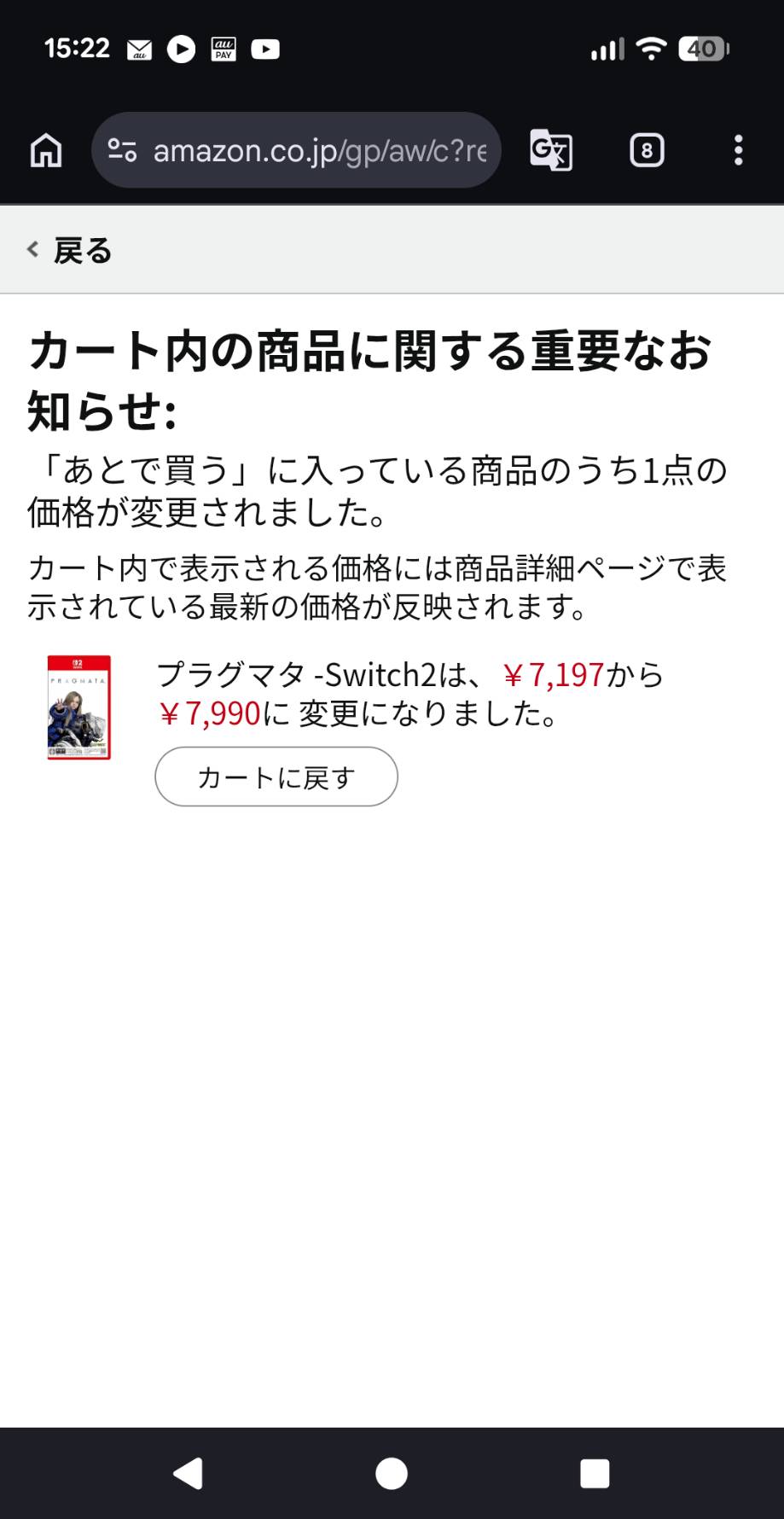
Task: View site information for amazon.co.jp
Action: pyautogui.click(x=122, y=151)
